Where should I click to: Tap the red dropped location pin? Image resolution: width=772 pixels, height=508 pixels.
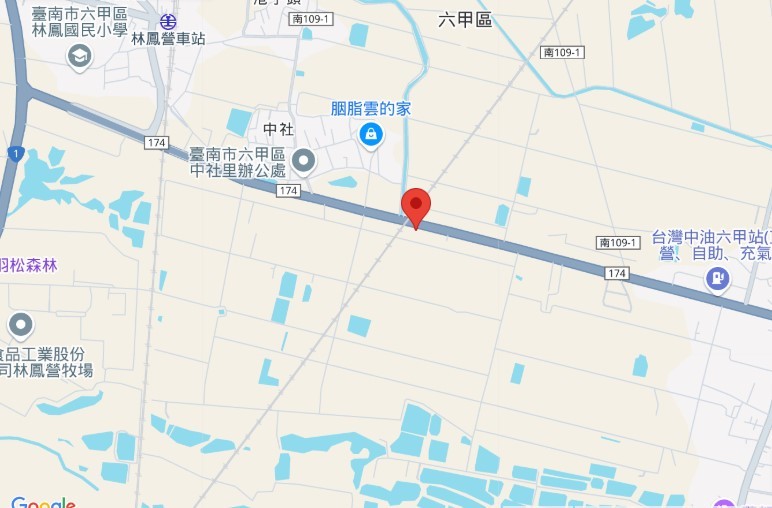click(x=416, y=207)
